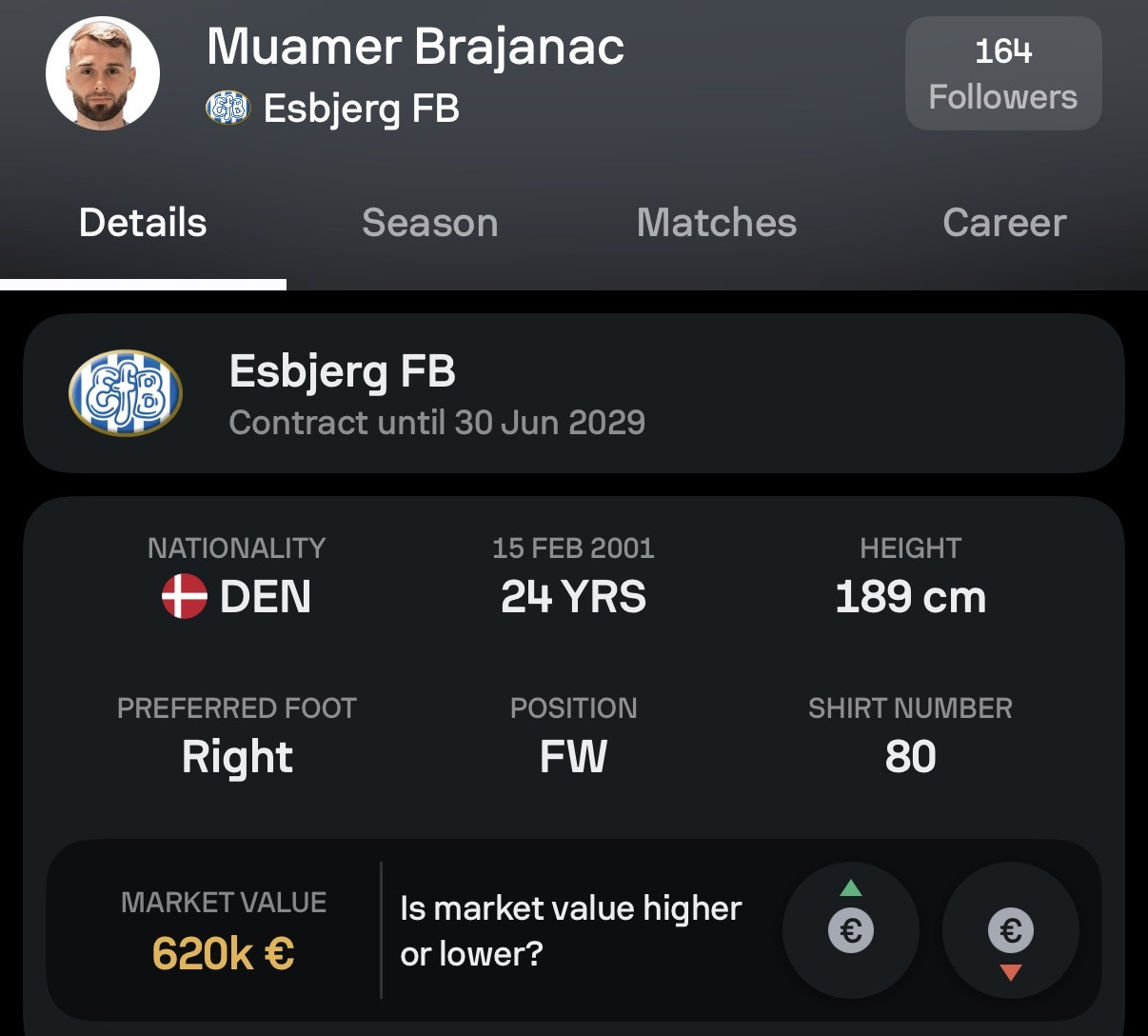The height and width of the screenshot is (1036, 1148).
Task: Vote market value is higher
Action: pos(850,929)
